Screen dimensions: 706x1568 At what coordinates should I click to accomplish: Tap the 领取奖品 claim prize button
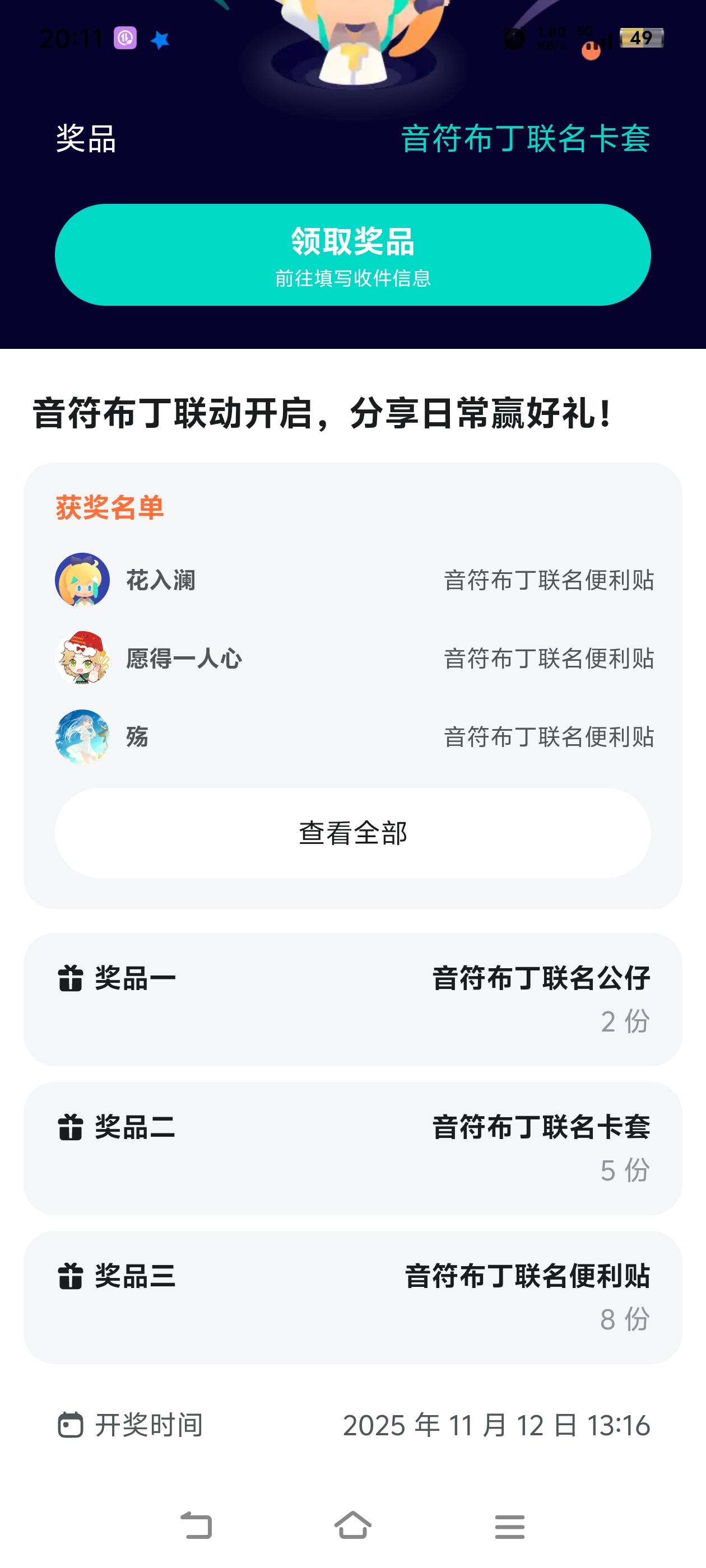(x=352, y=254)
